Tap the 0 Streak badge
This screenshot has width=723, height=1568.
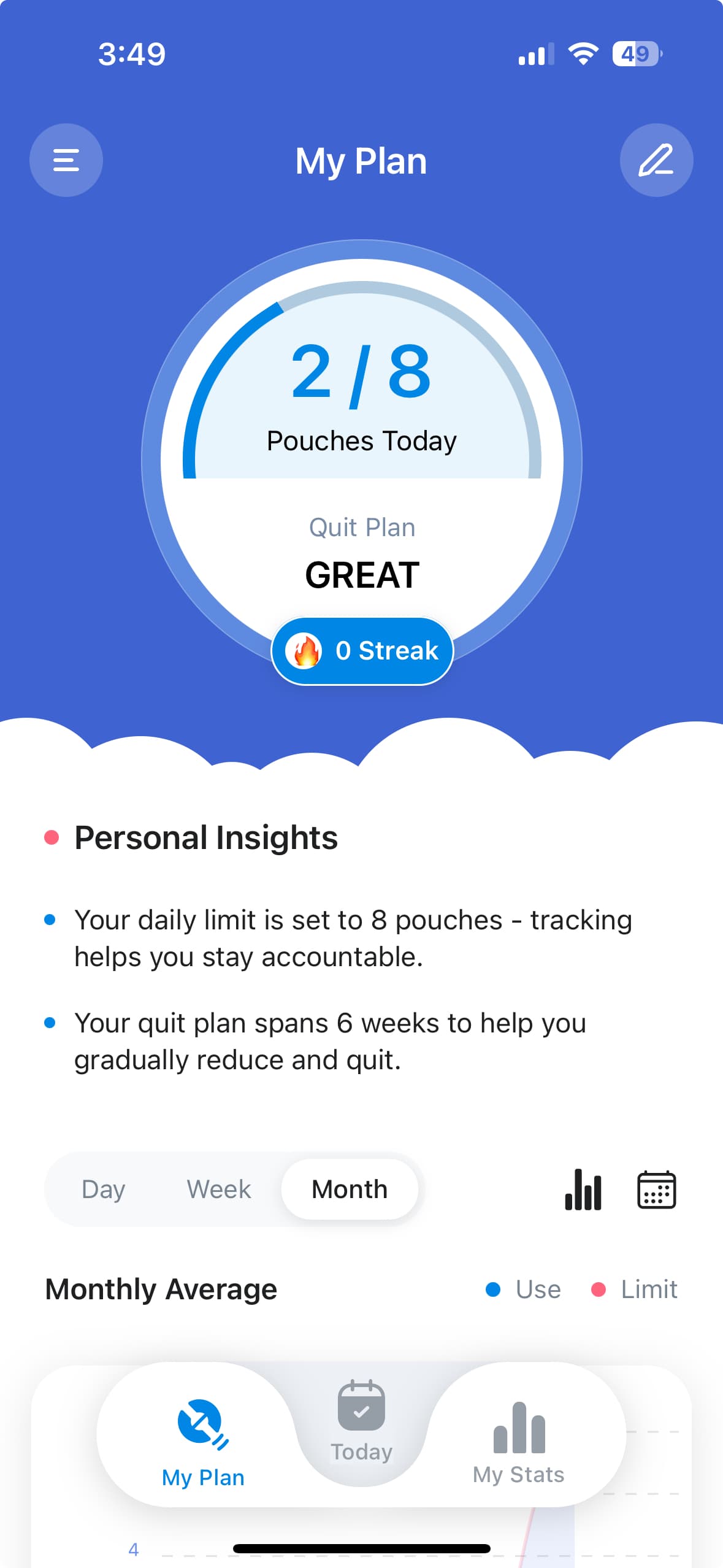pos(362,651)
